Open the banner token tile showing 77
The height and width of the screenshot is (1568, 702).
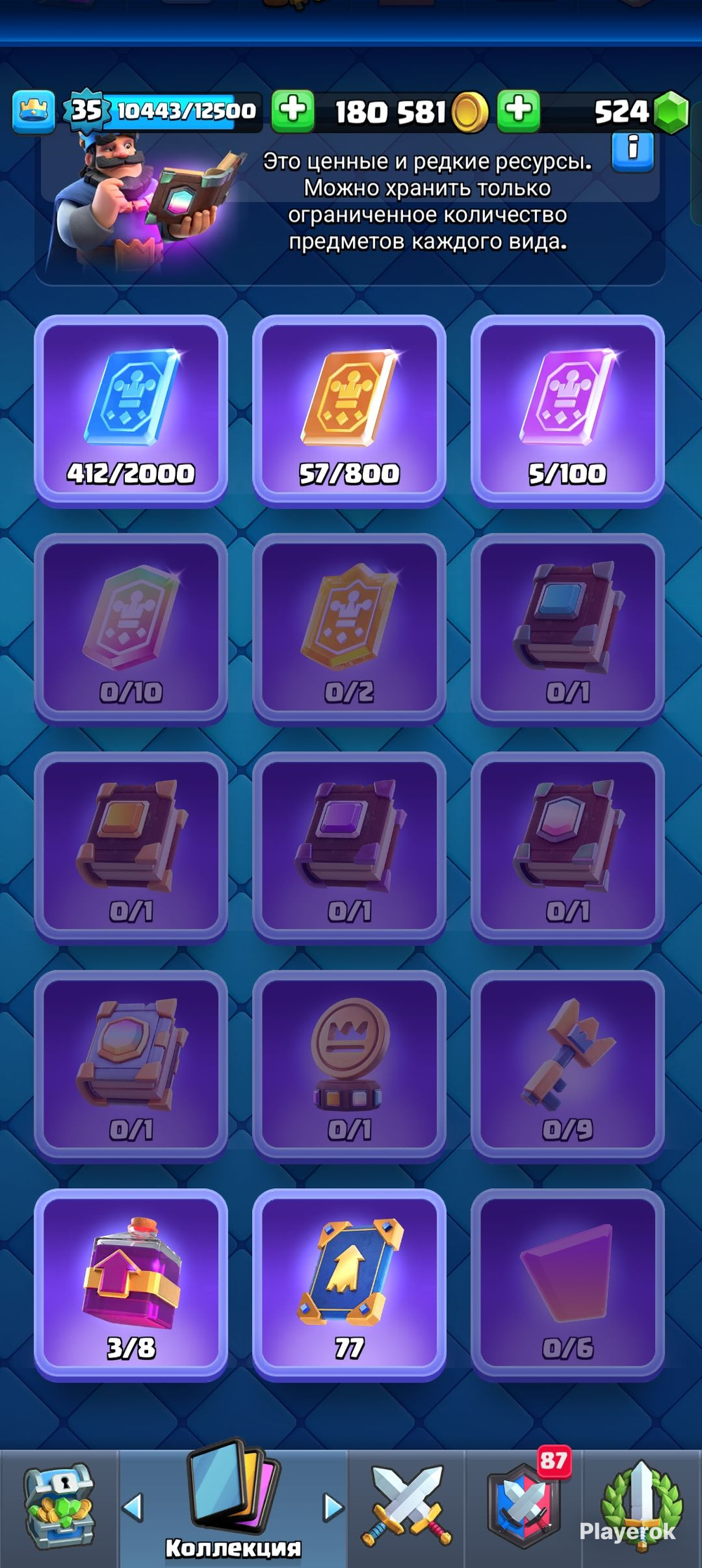click(350, 1284)
